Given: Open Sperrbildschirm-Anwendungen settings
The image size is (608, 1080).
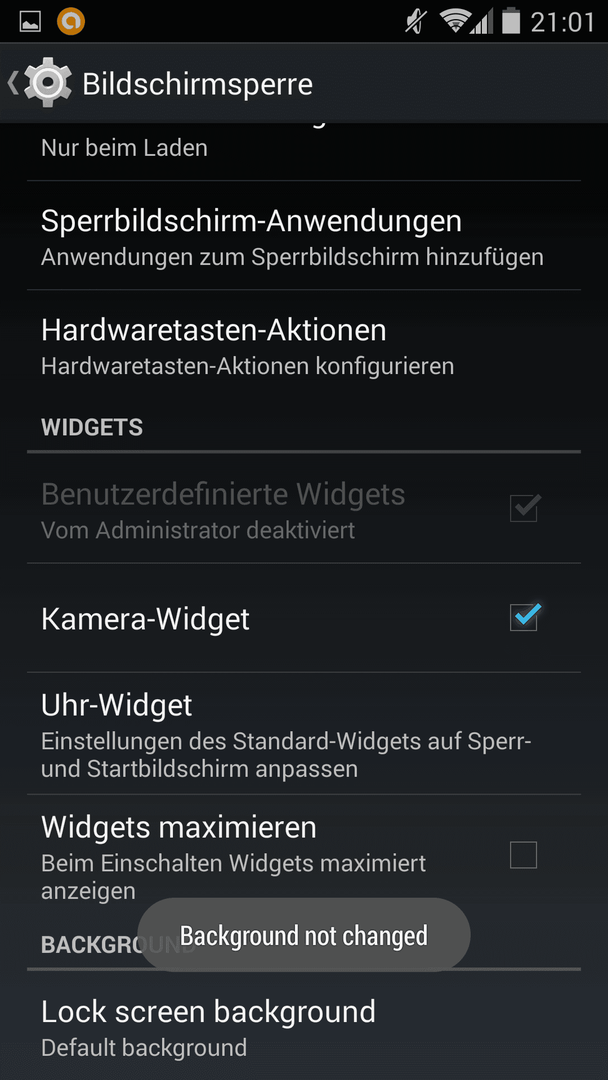Looking at the screenshot, I should pos(304,236).
